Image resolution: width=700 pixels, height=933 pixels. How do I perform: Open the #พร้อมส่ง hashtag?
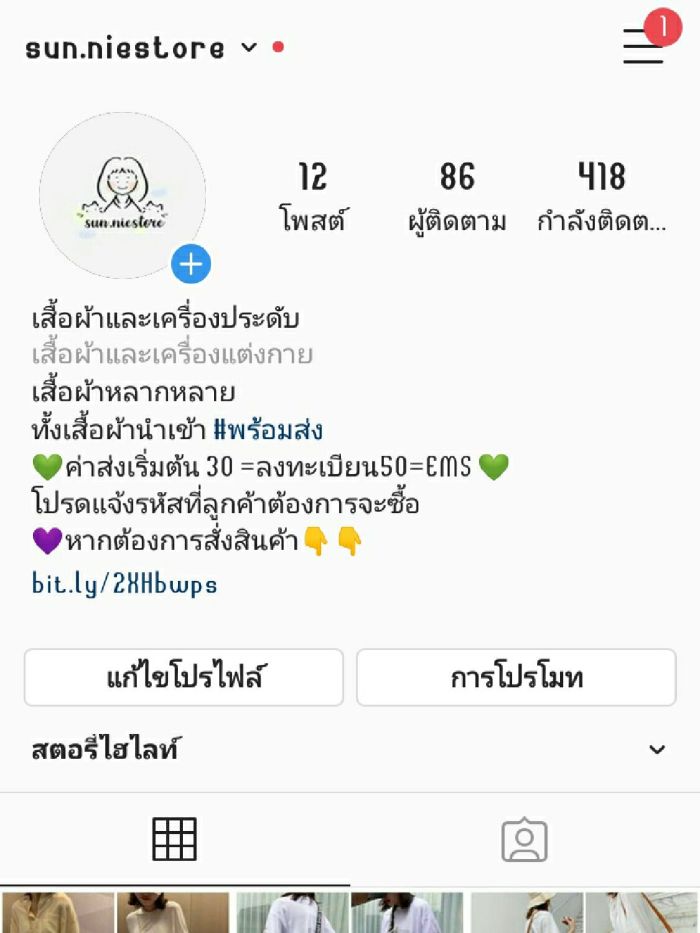(268, 431)
